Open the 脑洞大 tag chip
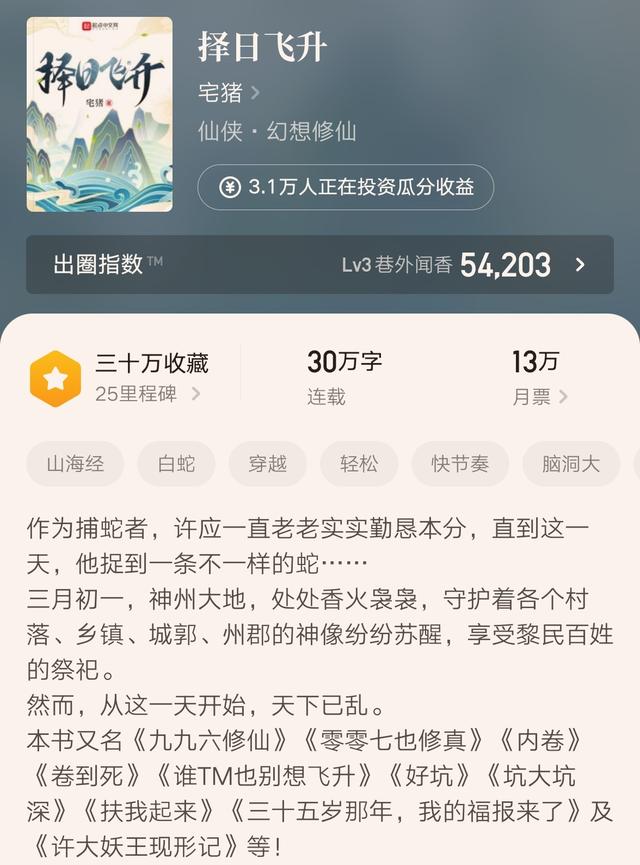This screenshot has height=865, width=640. click(x=571, y=464)
